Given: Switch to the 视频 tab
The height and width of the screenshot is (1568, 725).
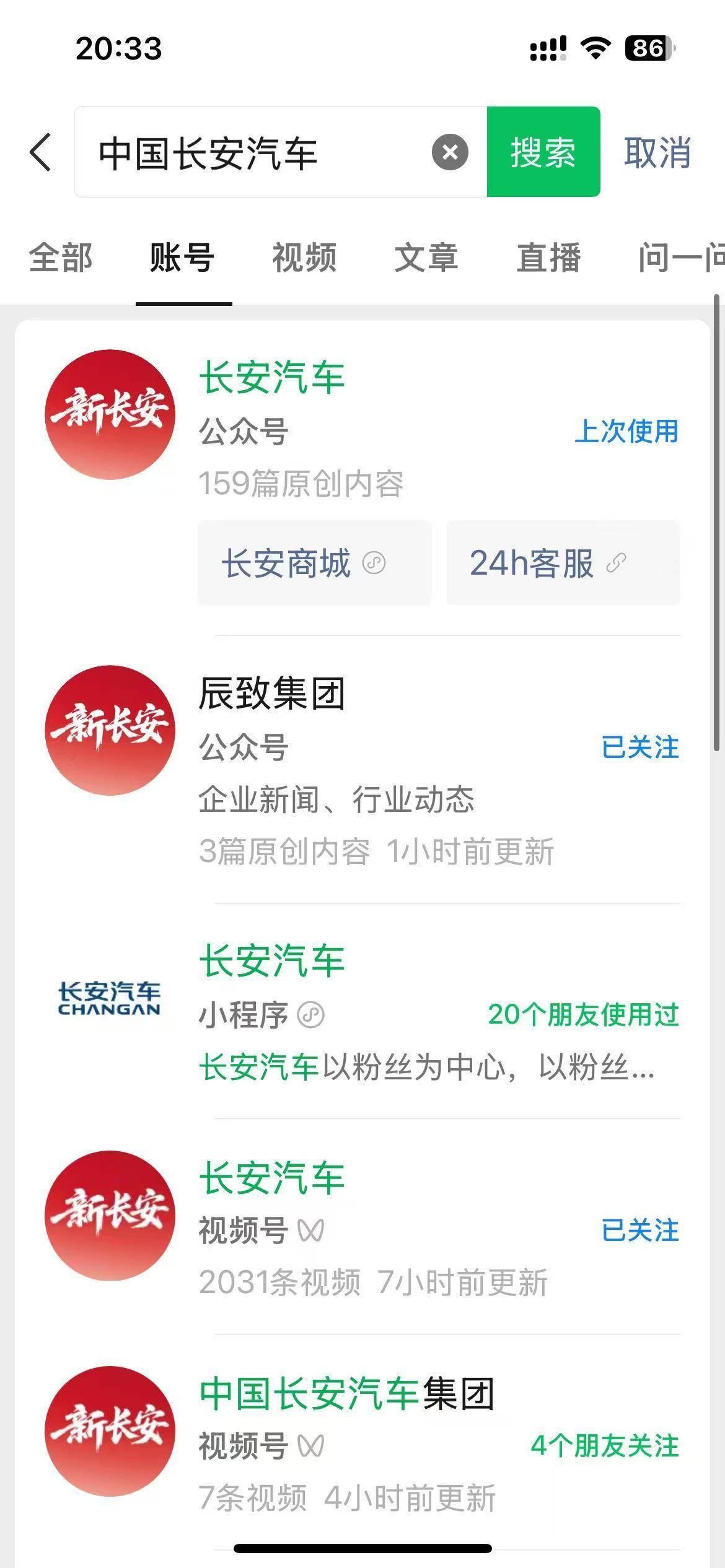Looking at the screenshot, I should point(303,259).
